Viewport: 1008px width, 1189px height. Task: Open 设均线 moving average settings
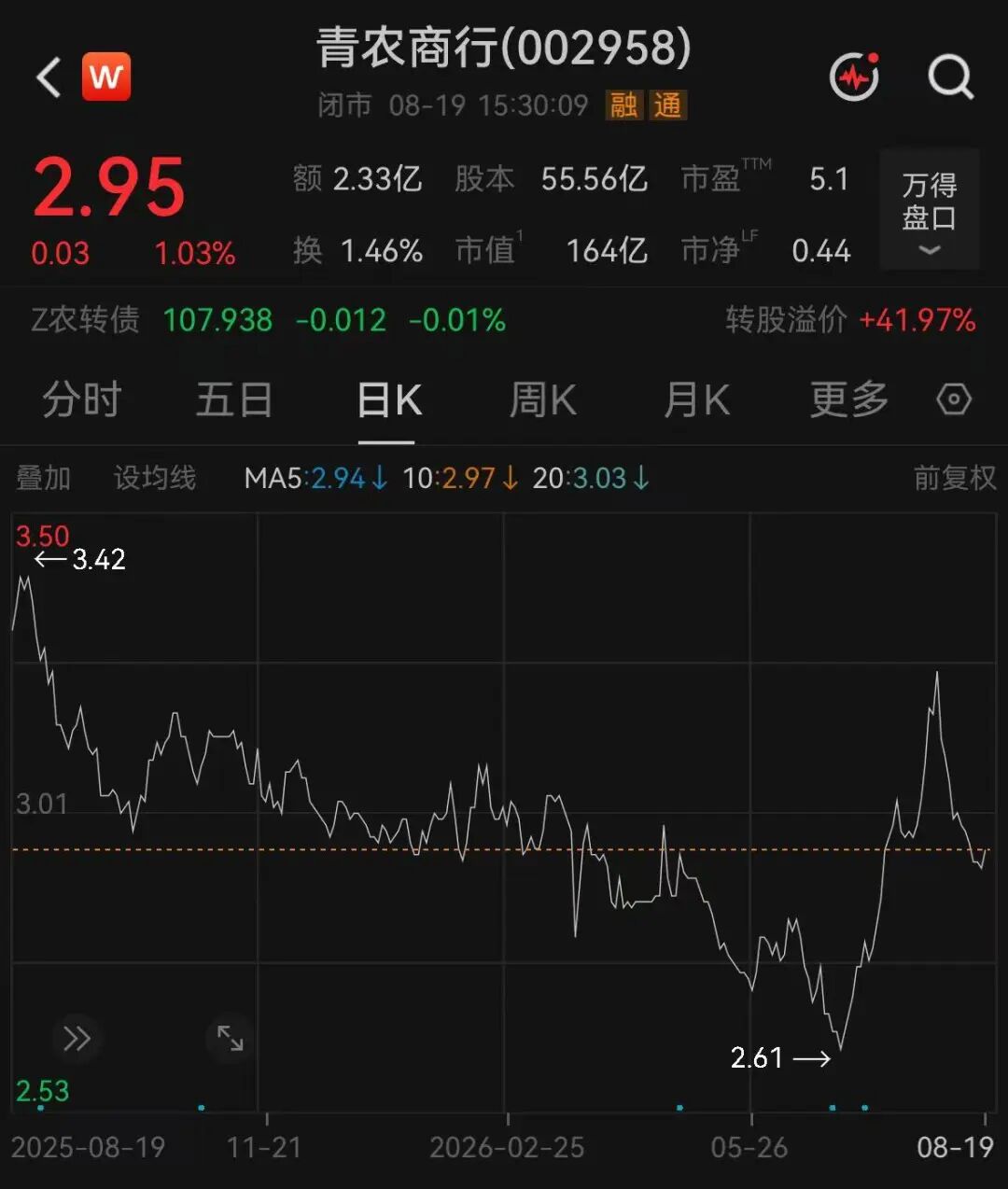(155, 478)
